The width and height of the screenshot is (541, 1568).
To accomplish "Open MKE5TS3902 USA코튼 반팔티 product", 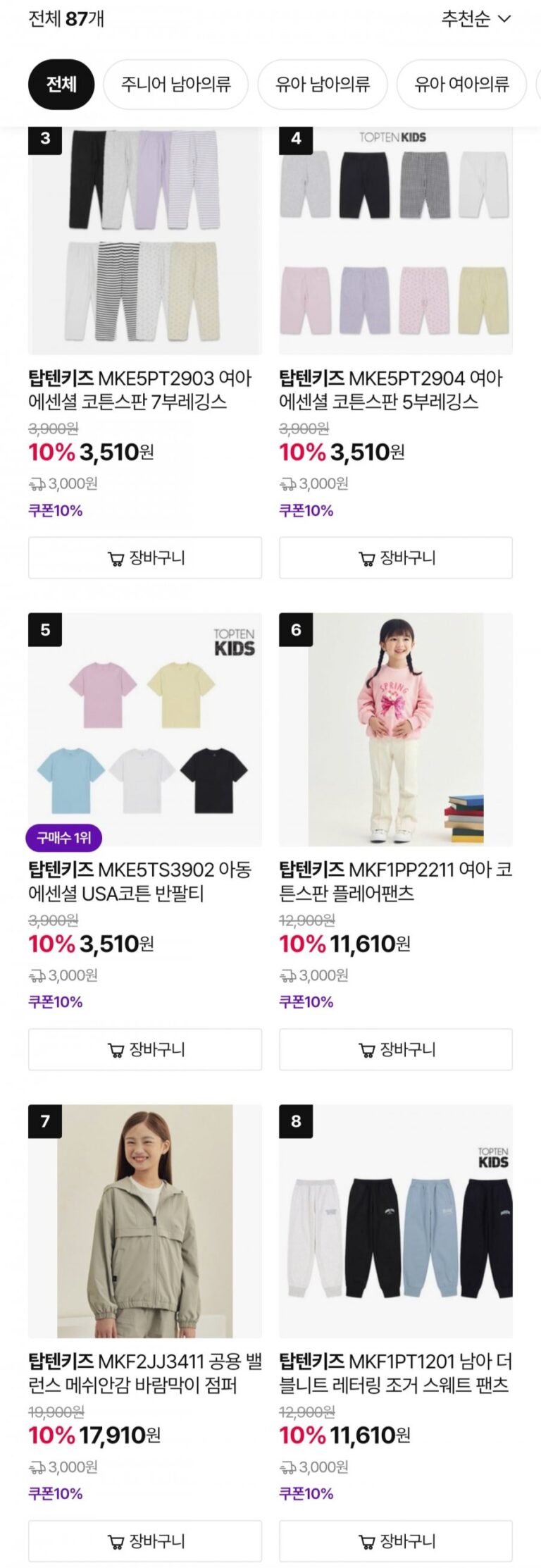I will point(145,729).
